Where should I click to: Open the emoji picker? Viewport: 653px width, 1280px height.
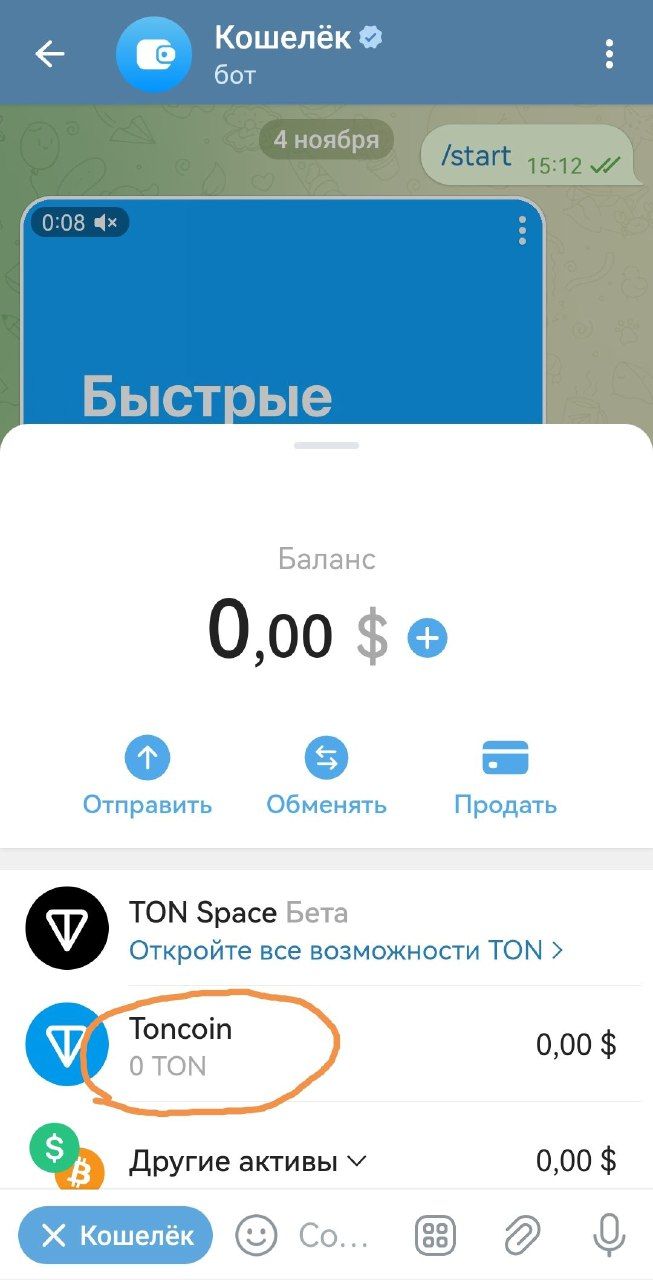[x=256, y=1236]
